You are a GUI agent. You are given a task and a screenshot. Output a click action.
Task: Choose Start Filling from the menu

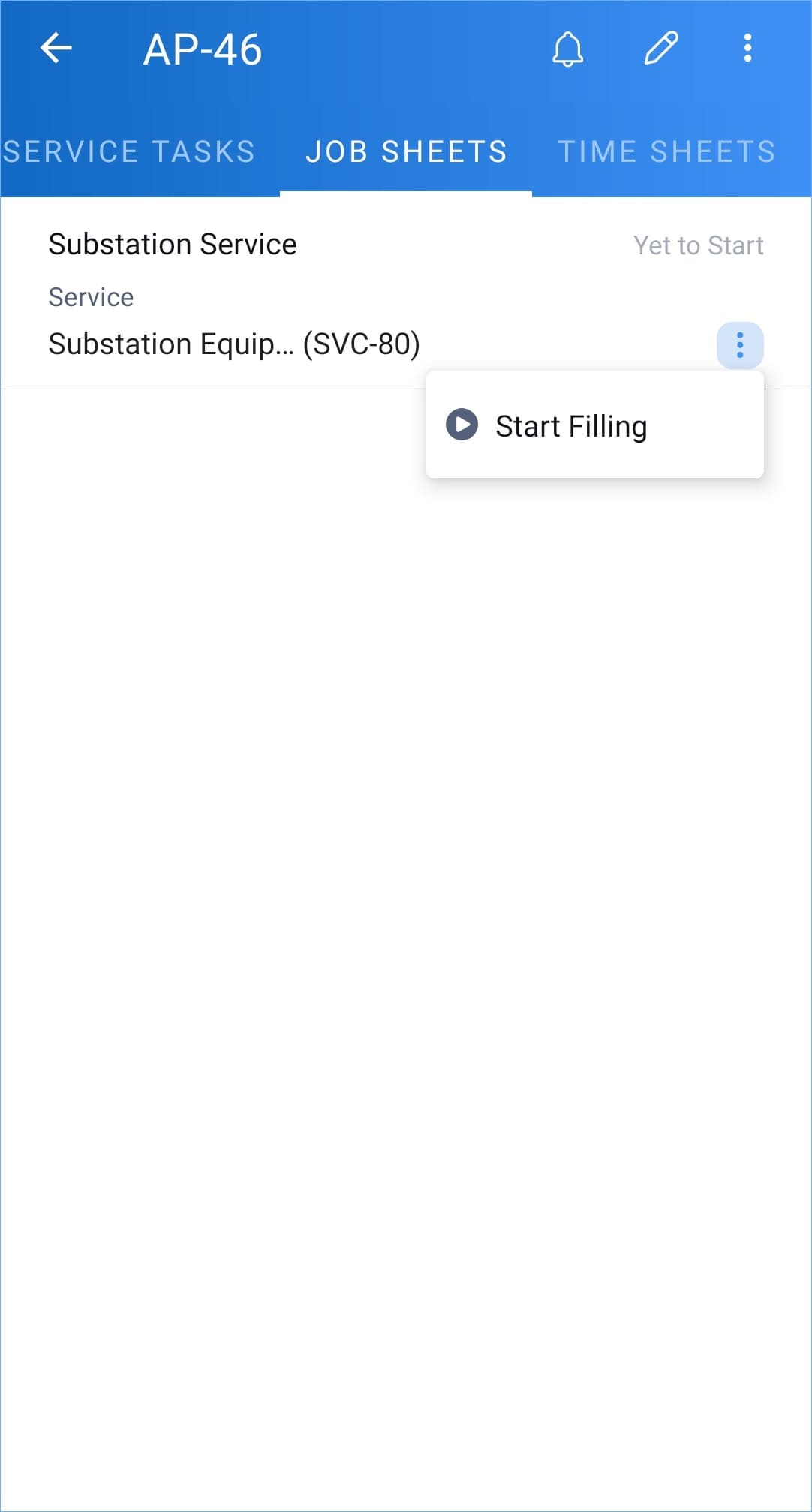coord(570,425)
